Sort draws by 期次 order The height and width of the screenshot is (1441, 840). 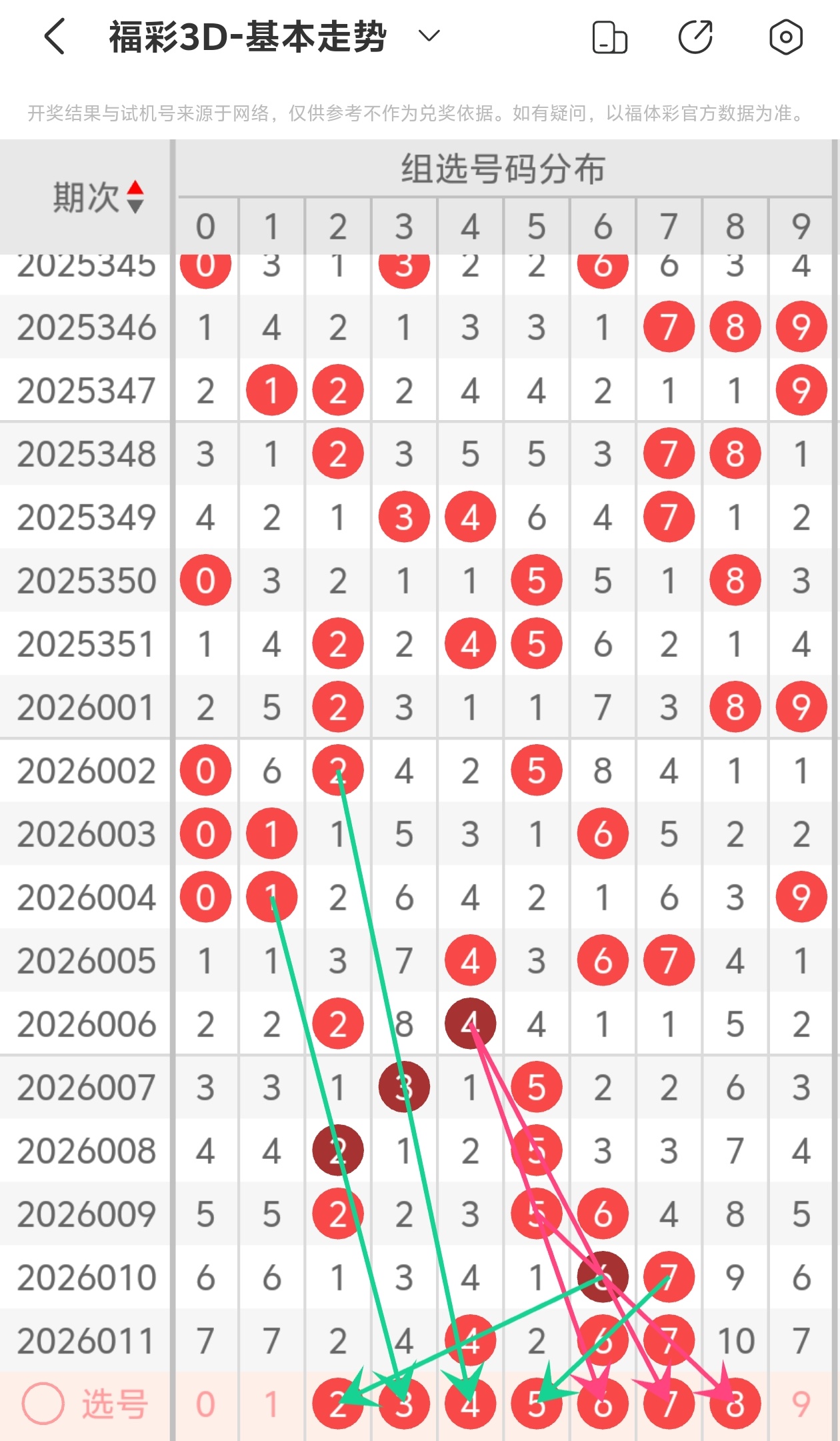tap(135, 197)
